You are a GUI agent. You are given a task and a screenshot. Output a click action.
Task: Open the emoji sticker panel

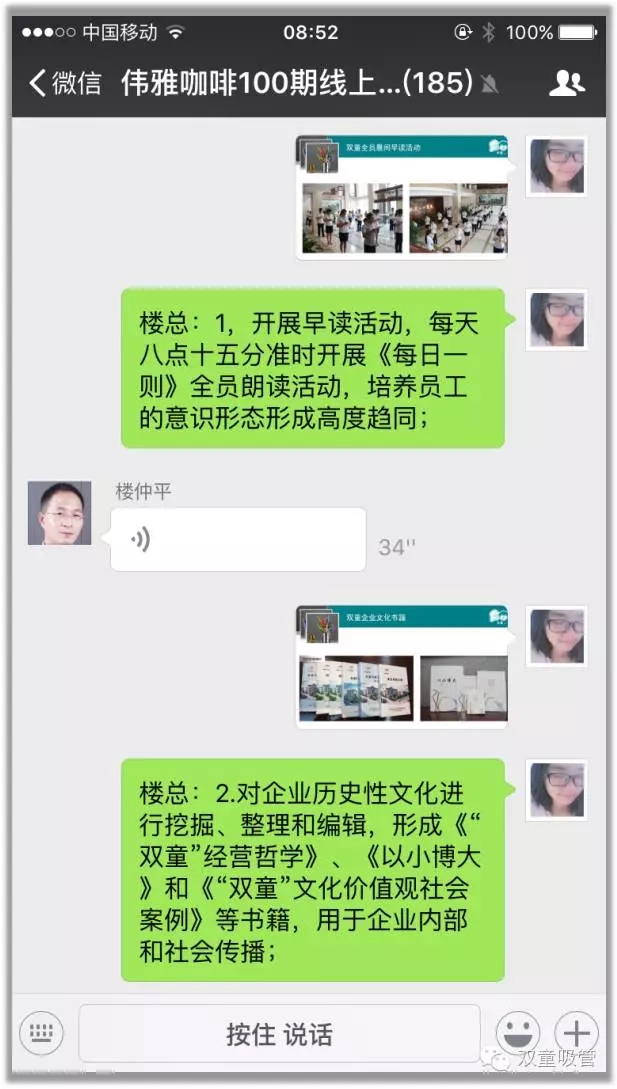pos(518,1033)
